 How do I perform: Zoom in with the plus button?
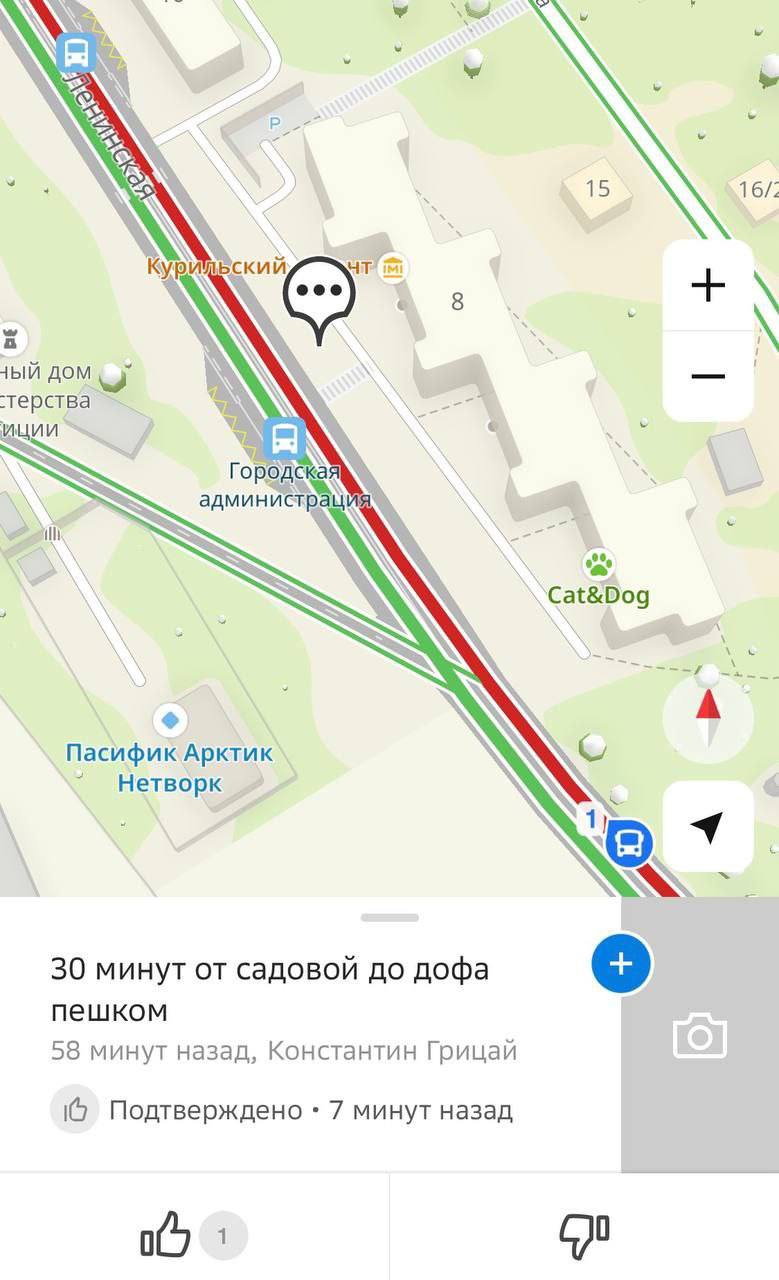point(708,286)
